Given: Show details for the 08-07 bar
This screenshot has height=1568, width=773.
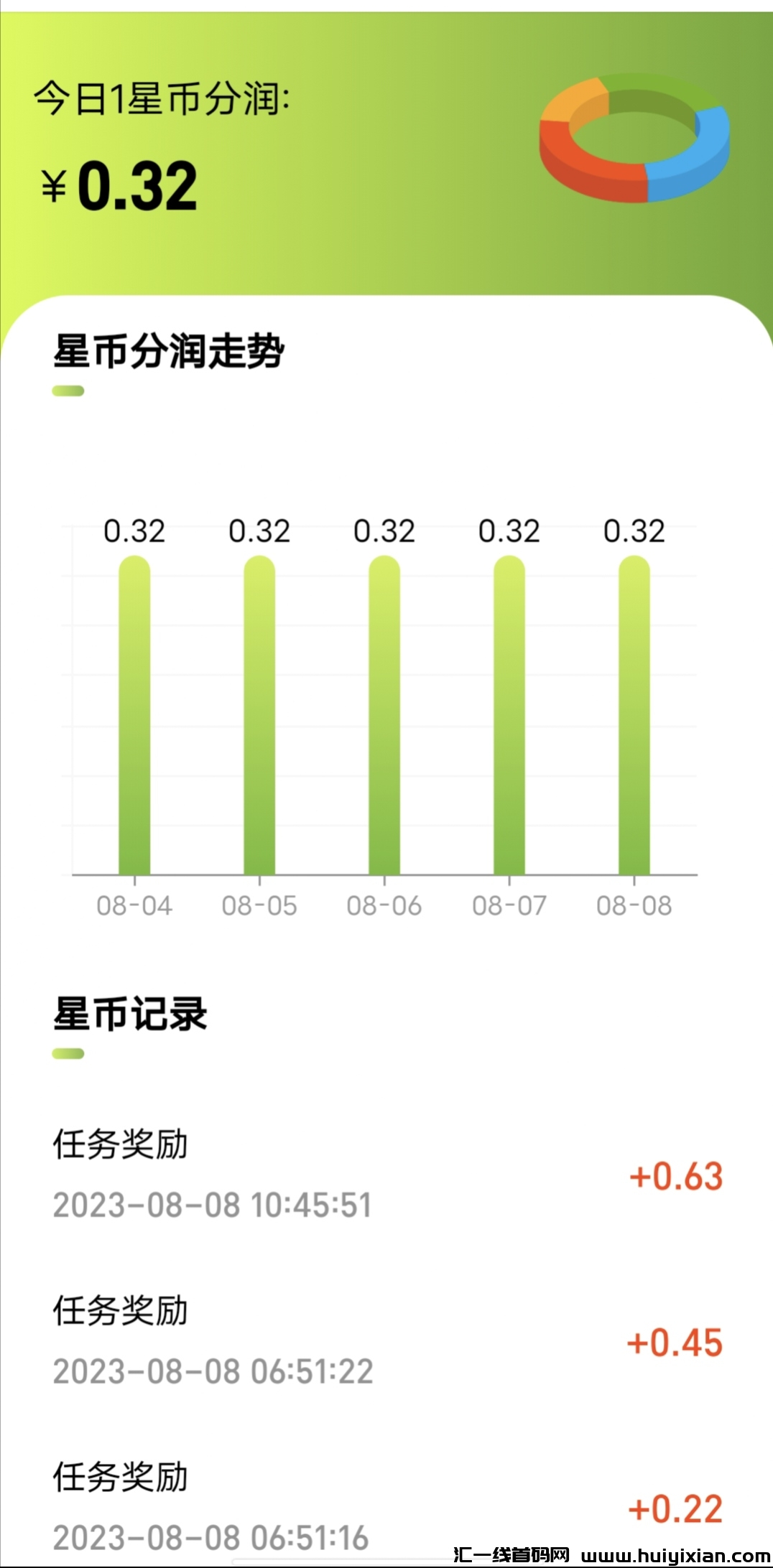Looking at the screenshot, I should pos(509,717).
